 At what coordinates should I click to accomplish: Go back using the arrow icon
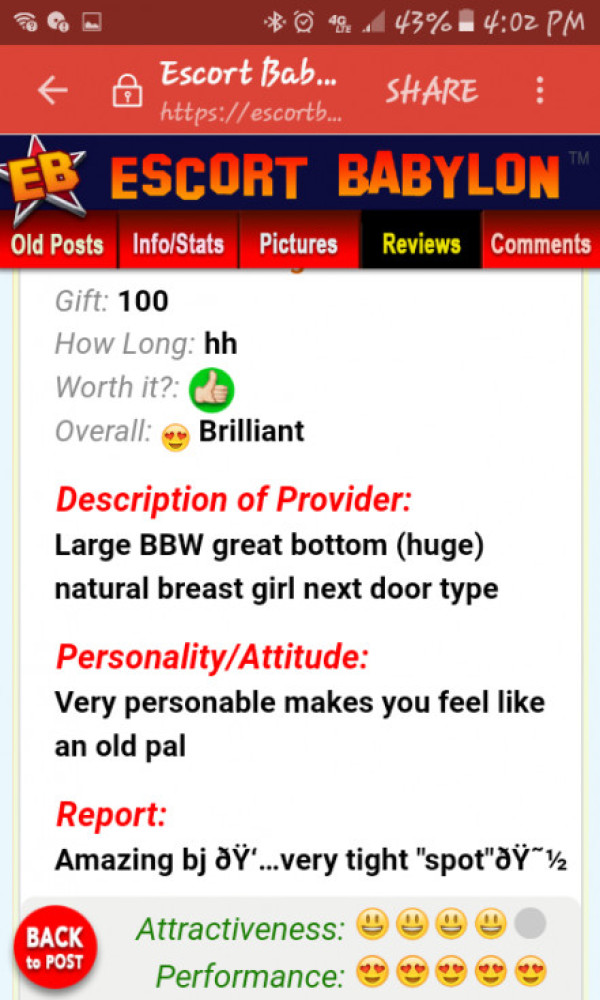click(x=52, y=91)
